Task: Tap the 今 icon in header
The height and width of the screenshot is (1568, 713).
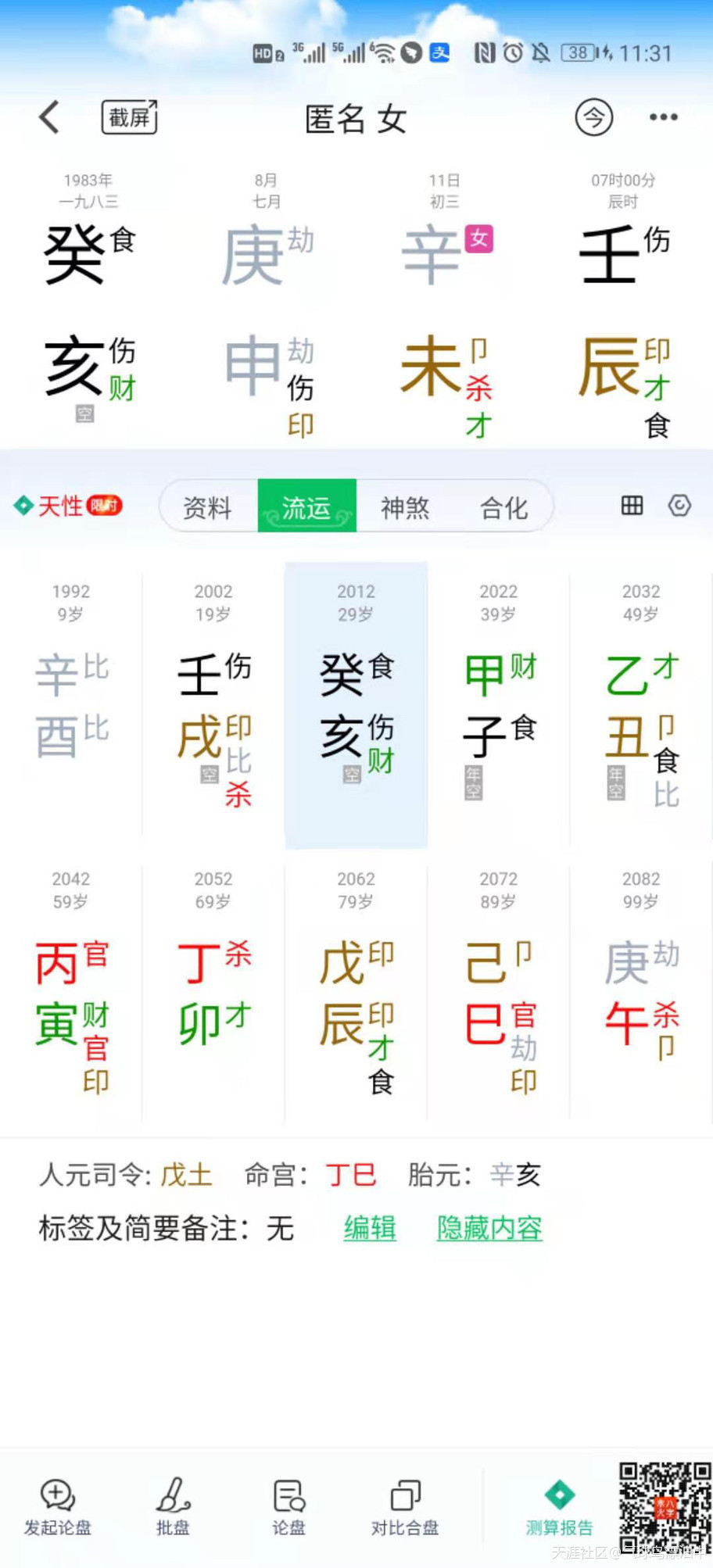Action: click(x=594, y=117)
